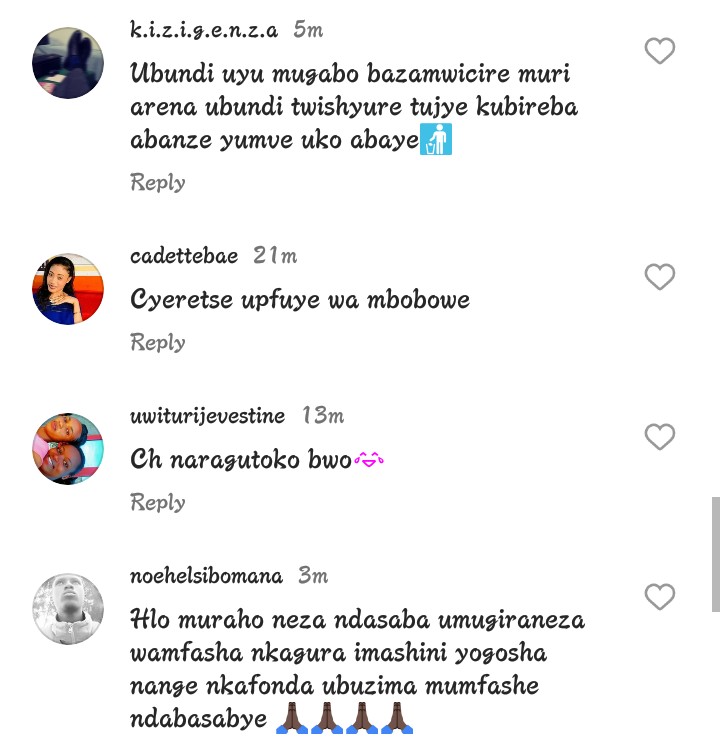Viewport: 720px width, 751px height.
Task: Reply to uwiturijevestine's comment
Action: point(158,502)
